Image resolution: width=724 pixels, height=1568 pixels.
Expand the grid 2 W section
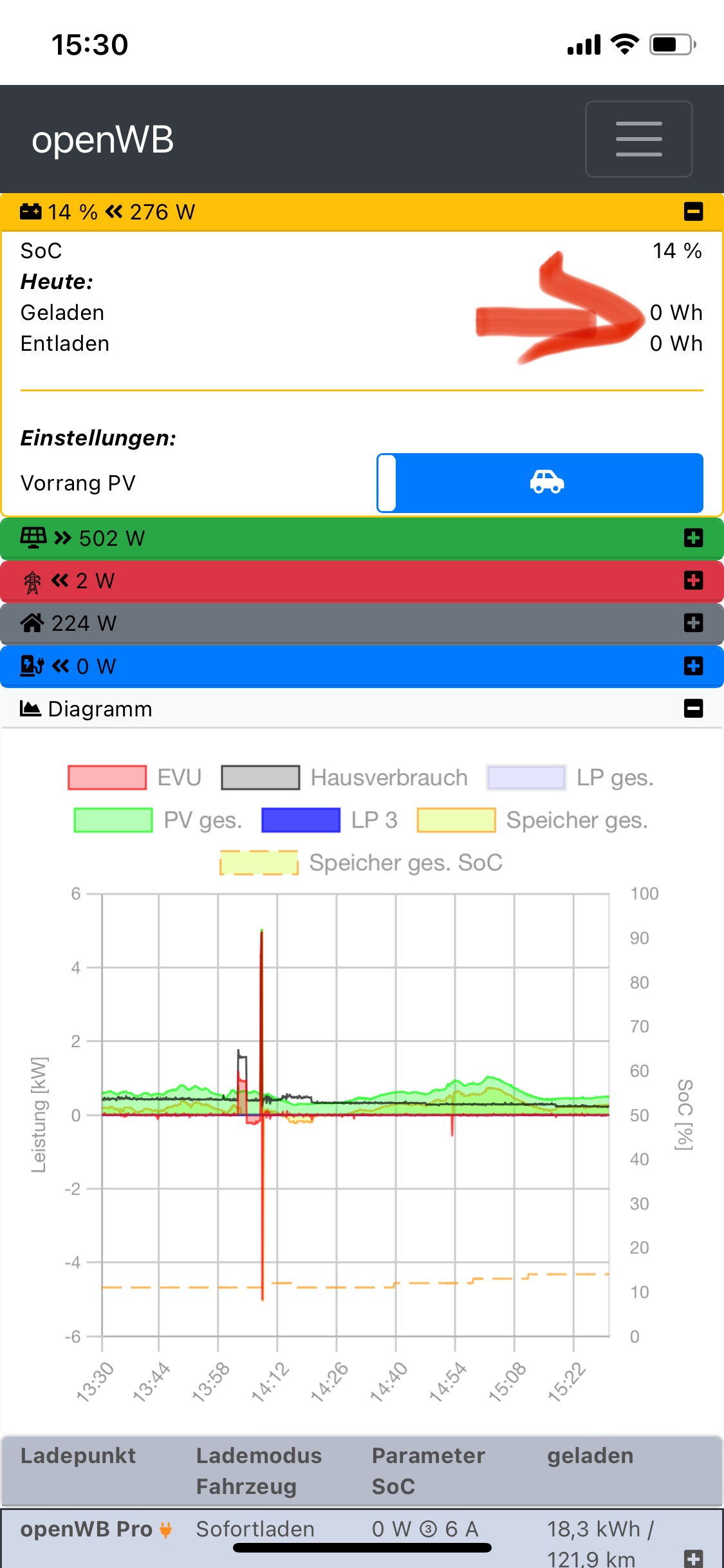point(693,581)
